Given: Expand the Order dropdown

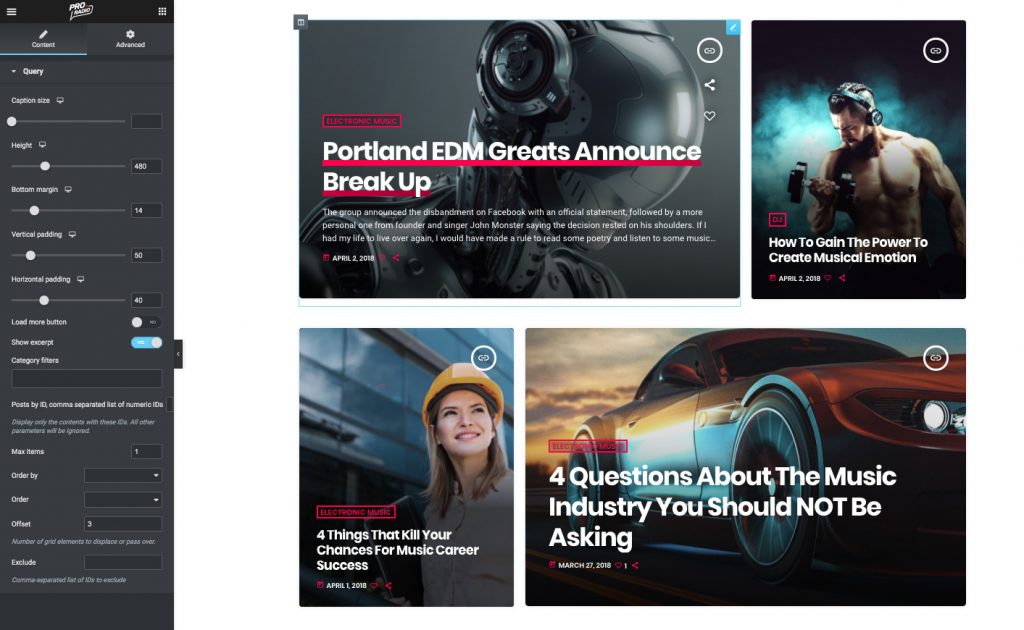Looking at the screenshot, I should click(123, 499).
